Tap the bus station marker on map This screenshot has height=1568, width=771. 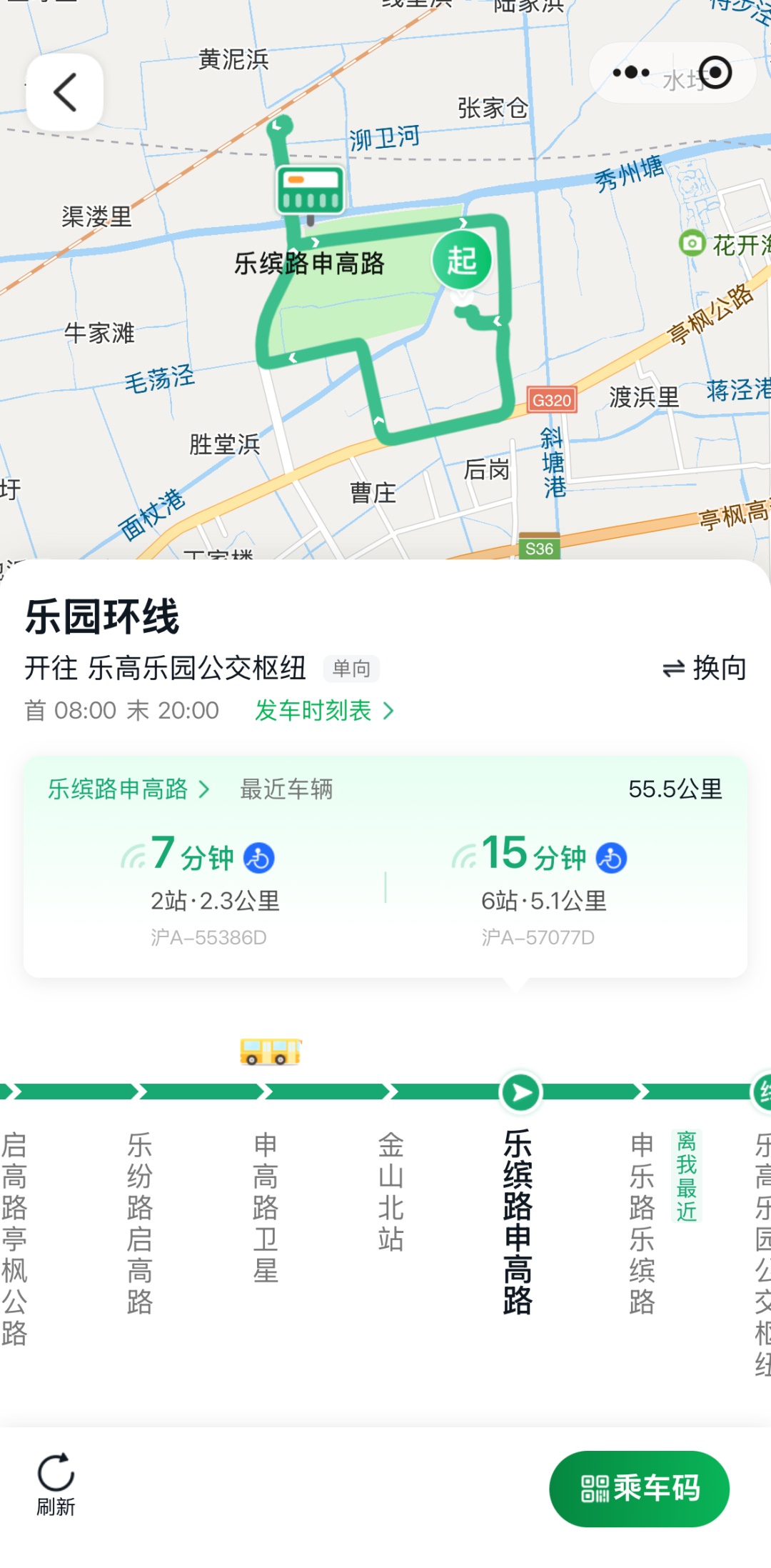tap(311, 191)
